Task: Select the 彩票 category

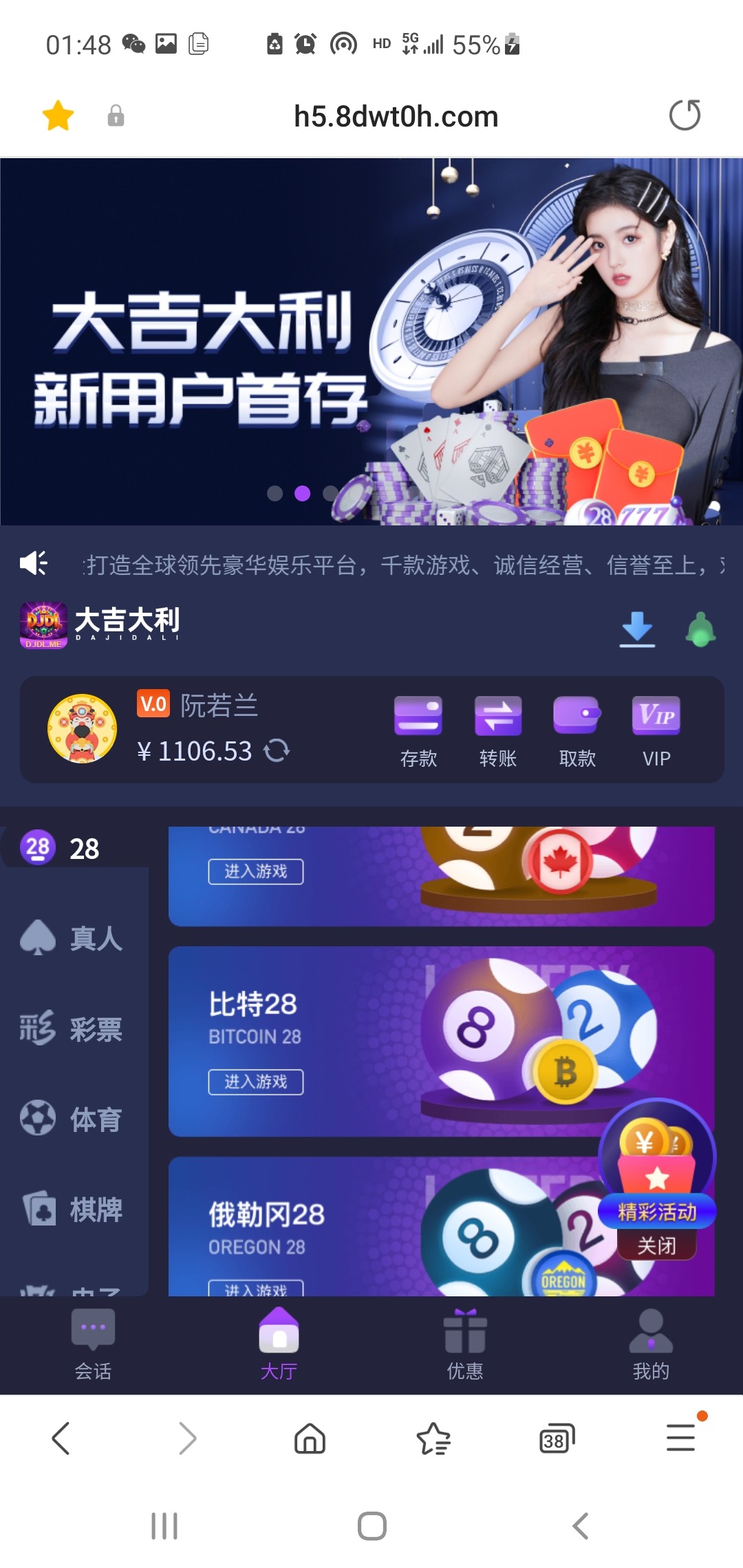Action: point(72,1029)
